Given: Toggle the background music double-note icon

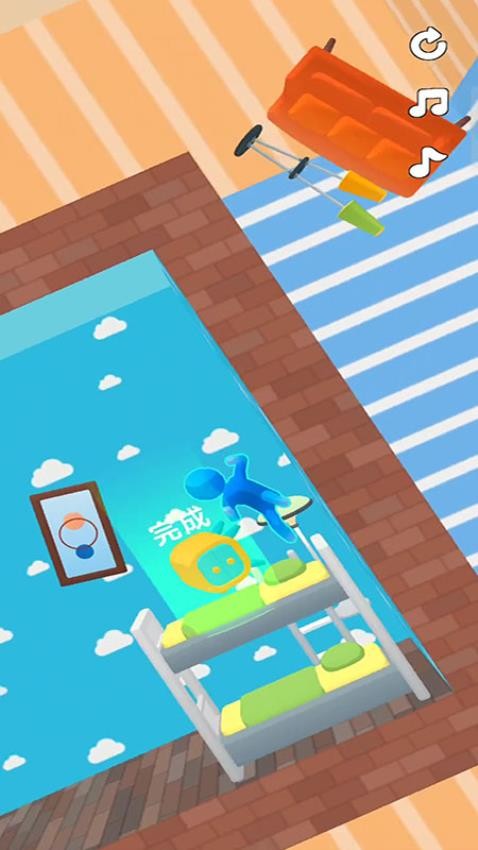Looking at the screenshot, I should click(x=429, y=102).
